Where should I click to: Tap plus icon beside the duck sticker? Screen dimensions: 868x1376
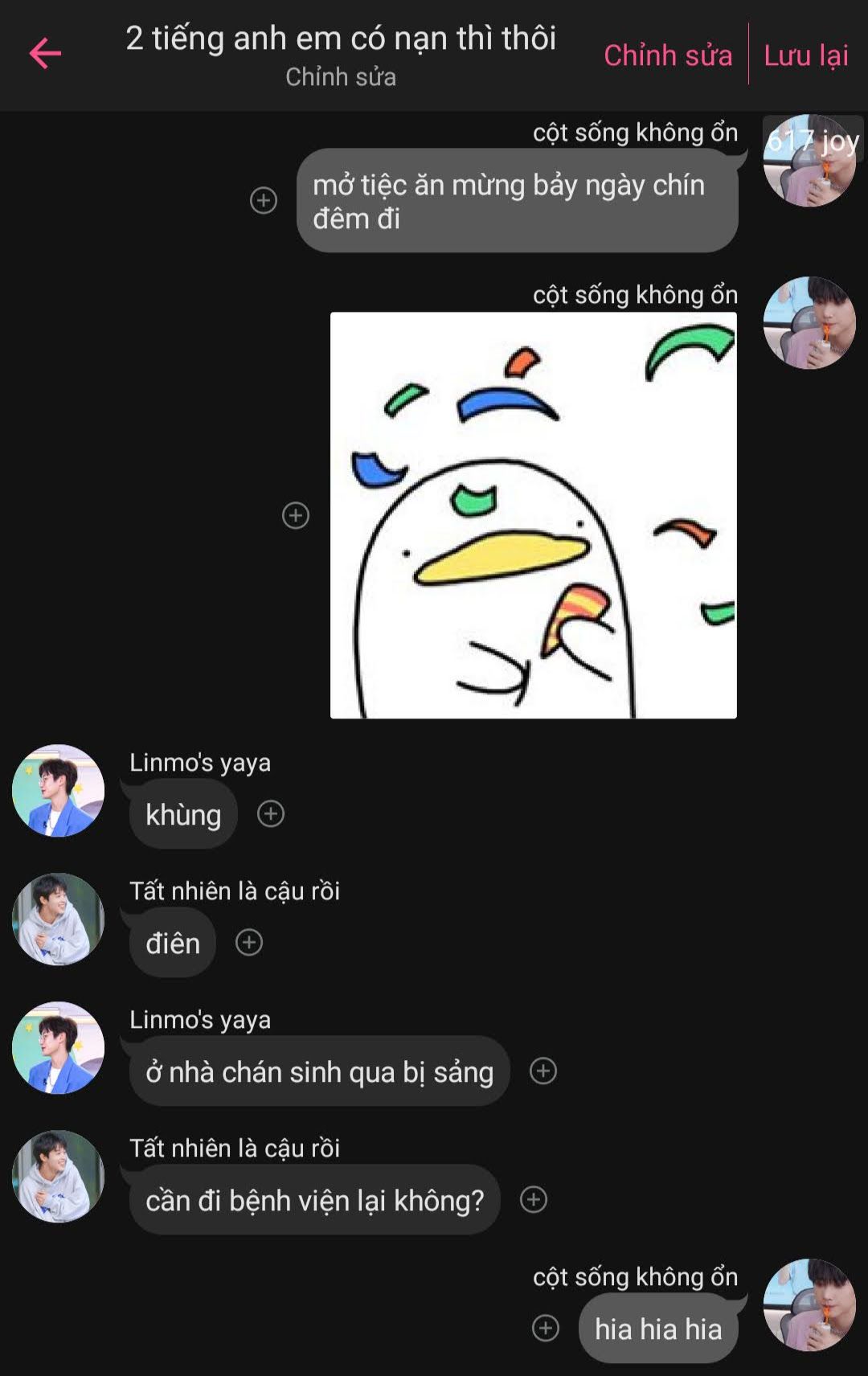click(296, 515)
